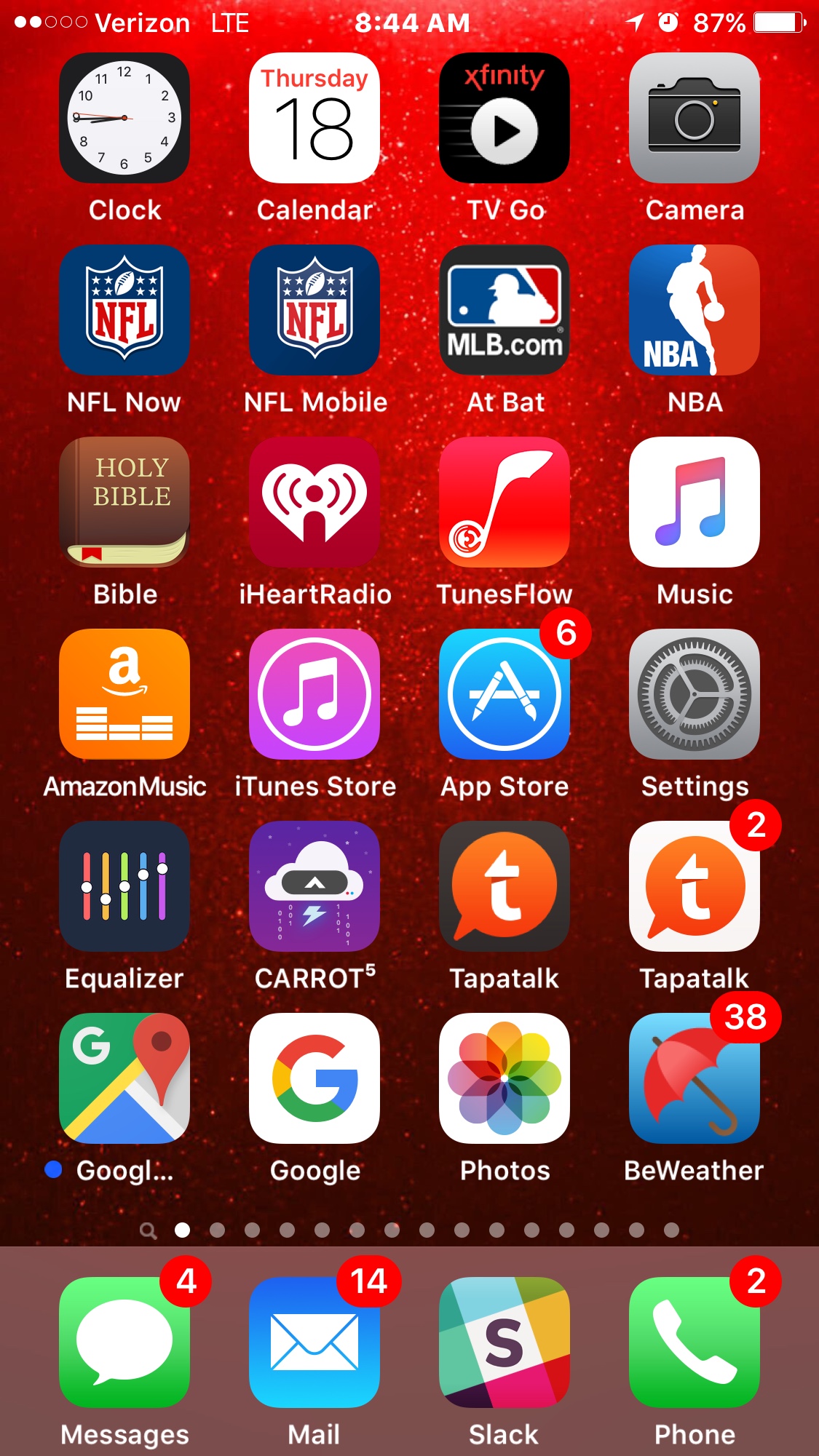Open NFL Mobile
The height and width of the screenshot is (1456, 819).
click(x=314, y=310)
